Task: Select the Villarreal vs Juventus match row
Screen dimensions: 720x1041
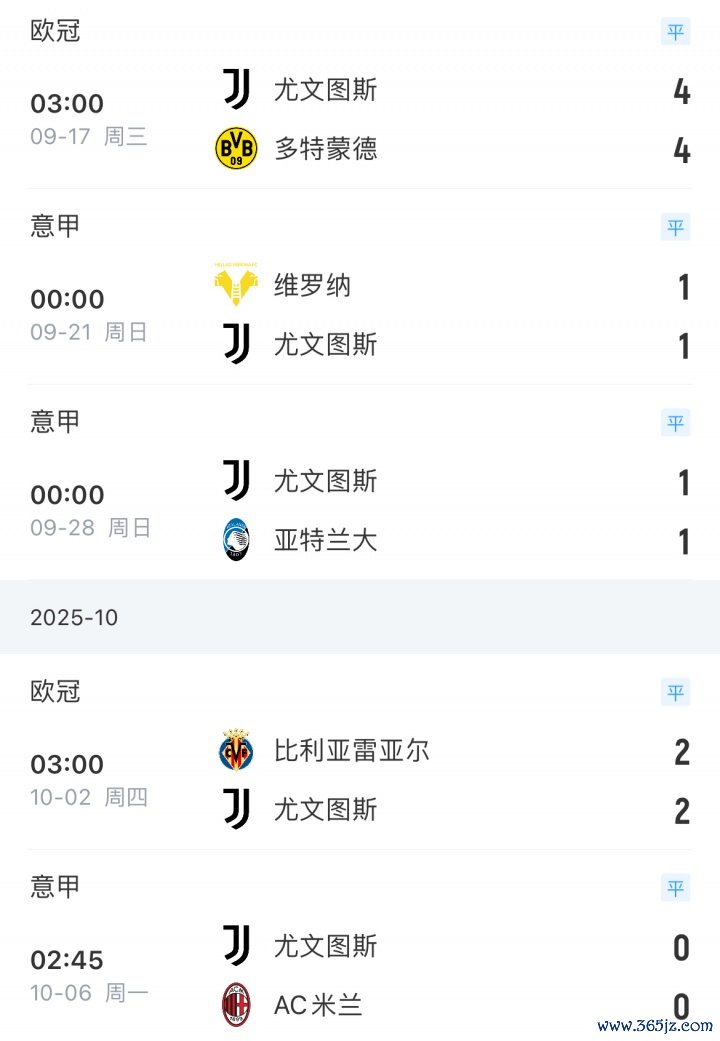Action: pos(360,780)
